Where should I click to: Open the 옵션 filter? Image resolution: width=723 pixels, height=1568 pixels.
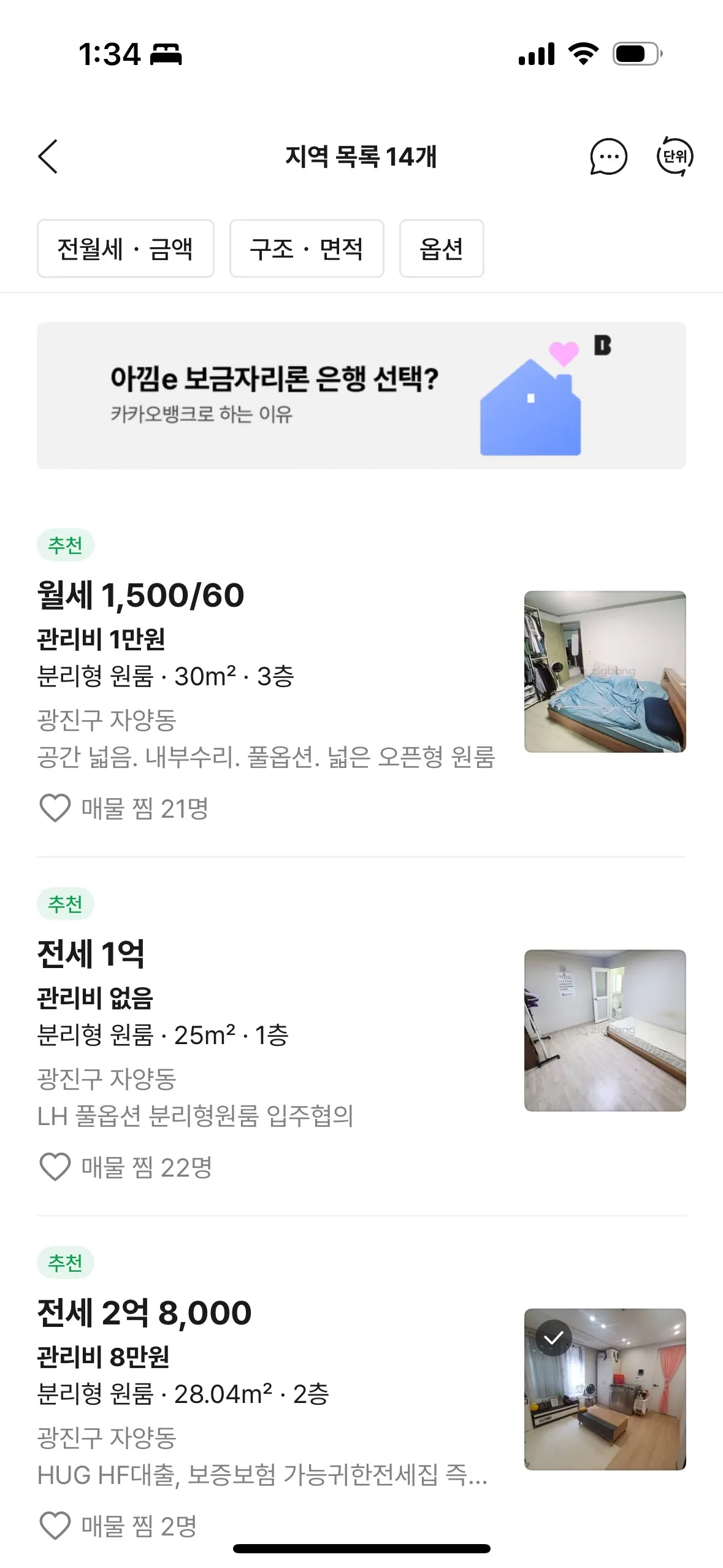442,248
